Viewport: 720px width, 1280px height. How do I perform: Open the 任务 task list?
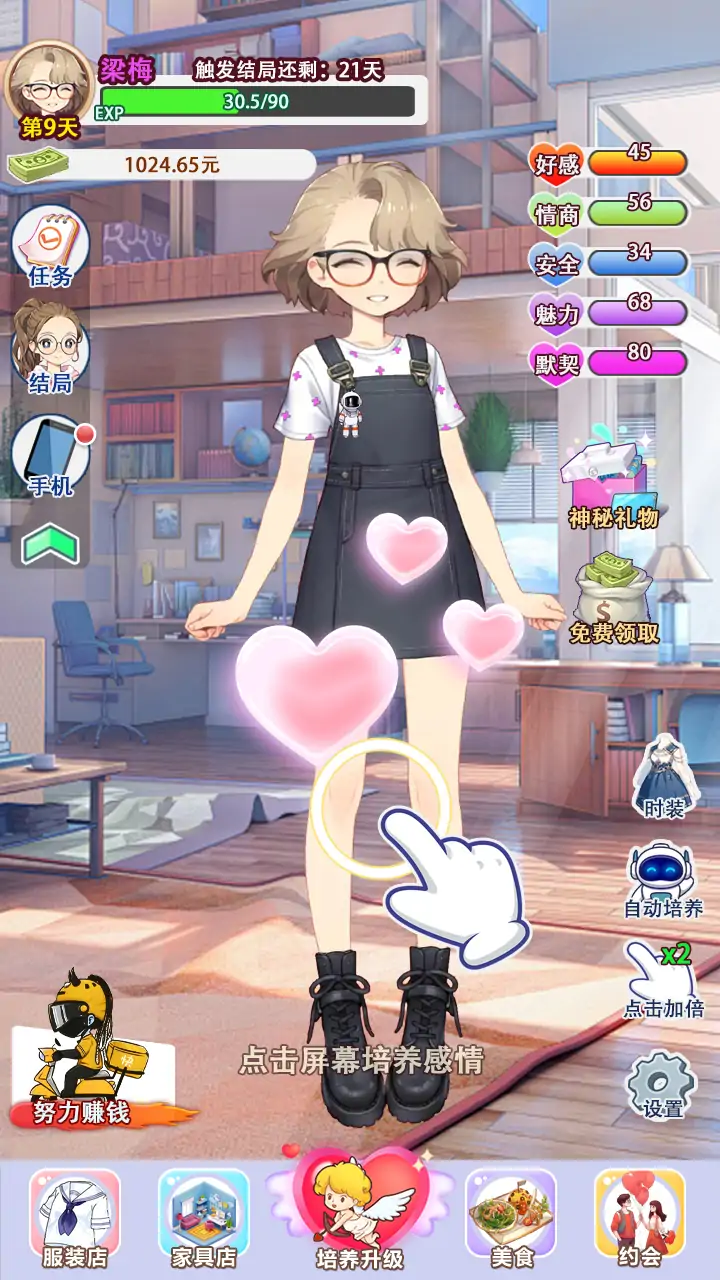tap(50, 246)
